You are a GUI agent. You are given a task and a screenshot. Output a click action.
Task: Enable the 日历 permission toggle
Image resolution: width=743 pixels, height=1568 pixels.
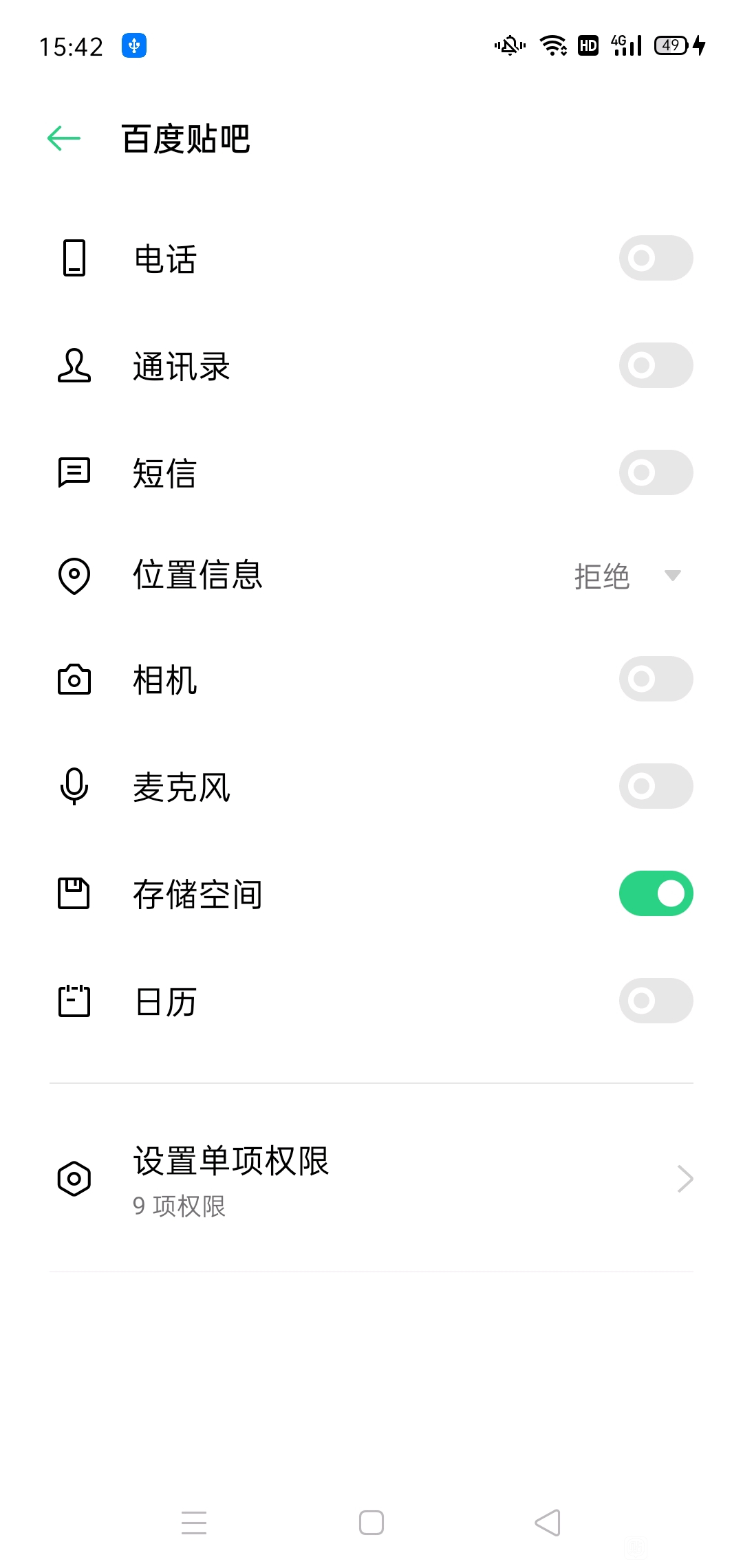point(656,1001)
